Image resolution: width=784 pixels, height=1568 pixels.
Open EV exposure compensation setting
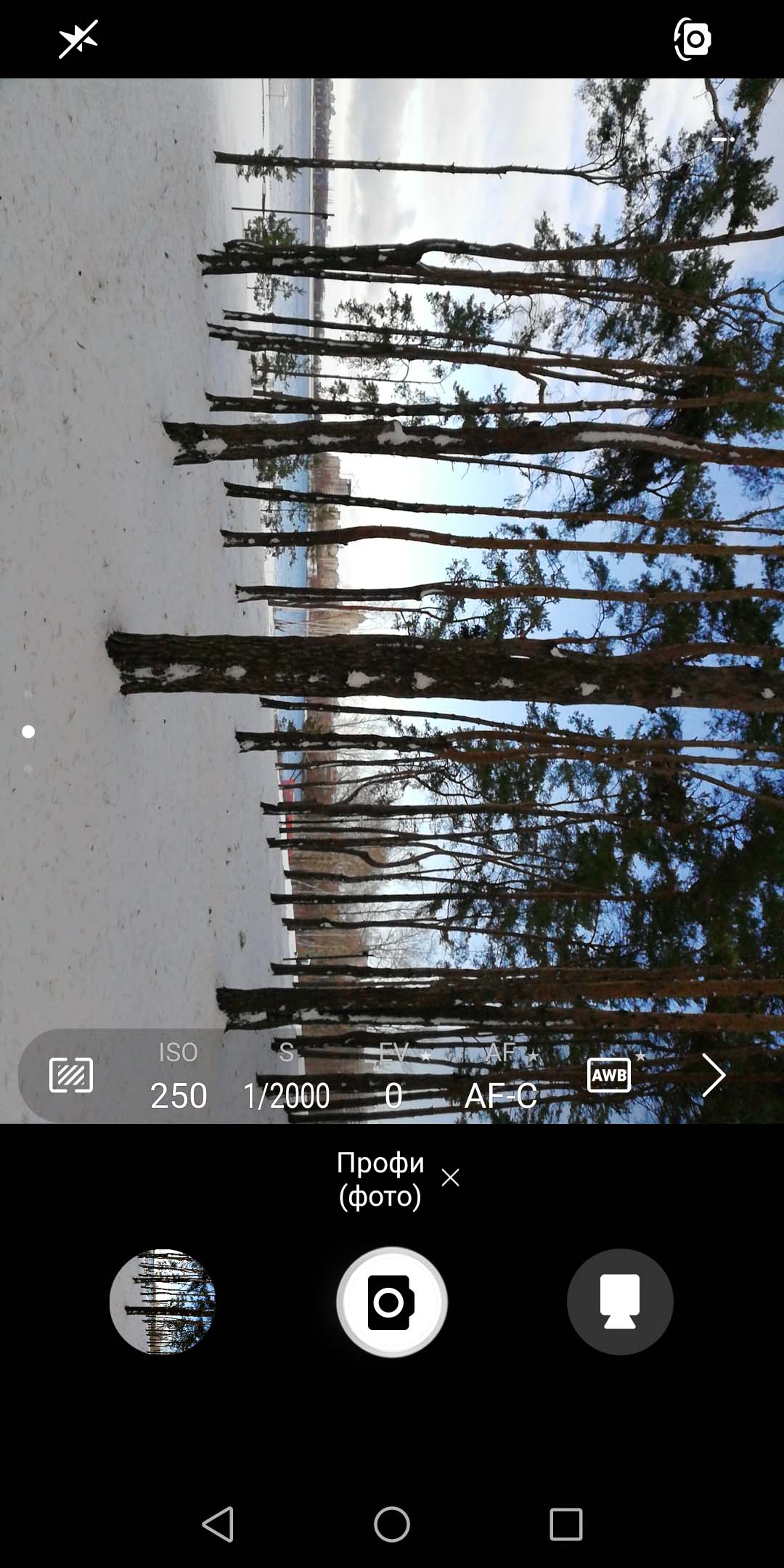click(x=394, y=1077)
